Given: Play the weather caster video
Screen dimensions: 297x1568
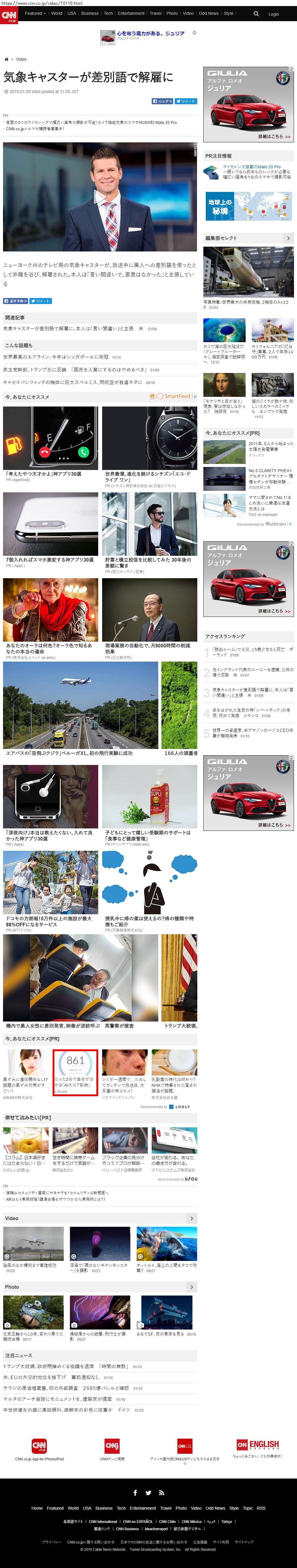Looking at the screenshot, I should click(x=100, y=197).
